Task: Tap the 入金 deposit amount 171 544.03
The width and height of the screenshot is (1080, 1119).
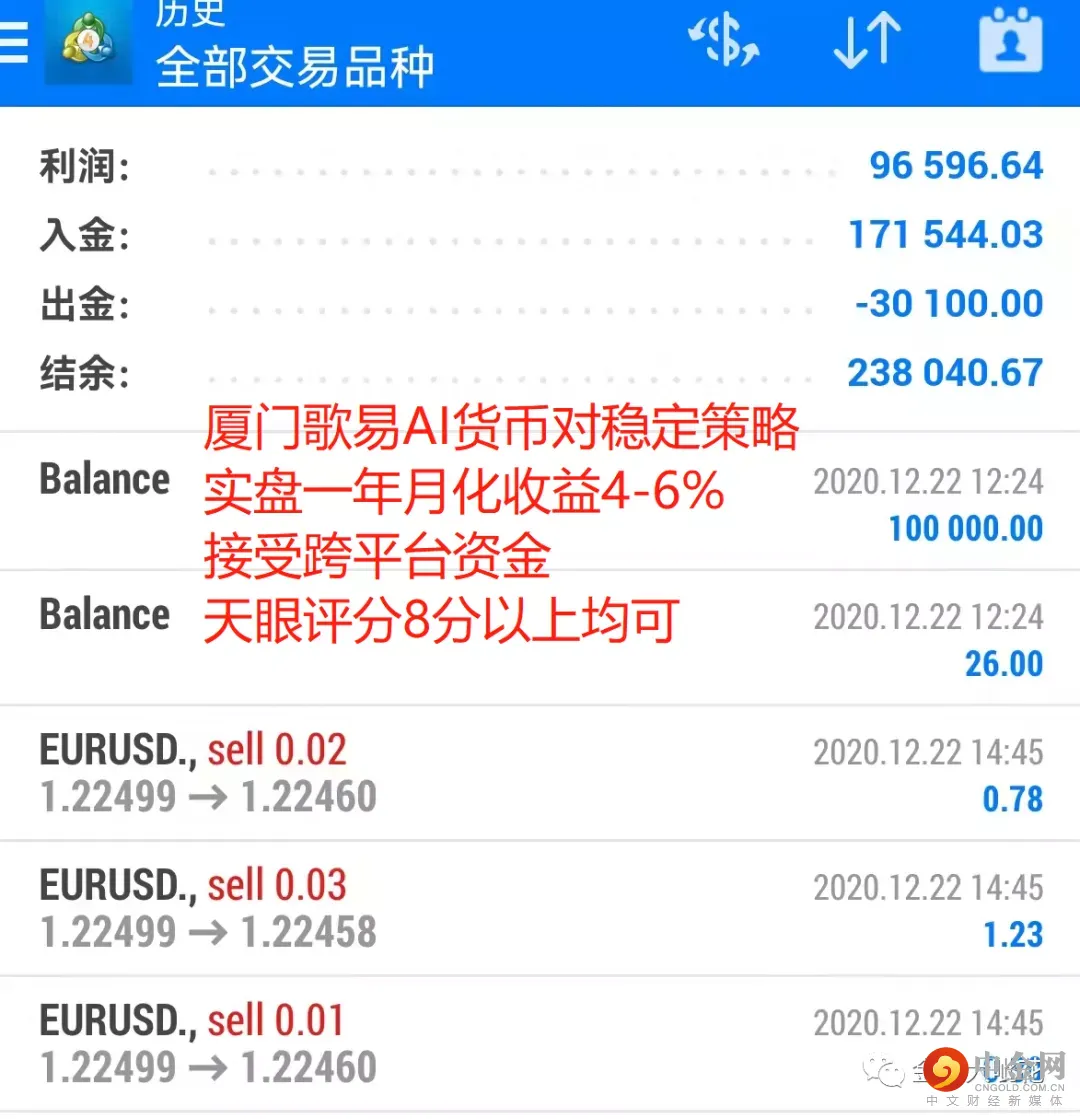Action: [x=943, y=235]
